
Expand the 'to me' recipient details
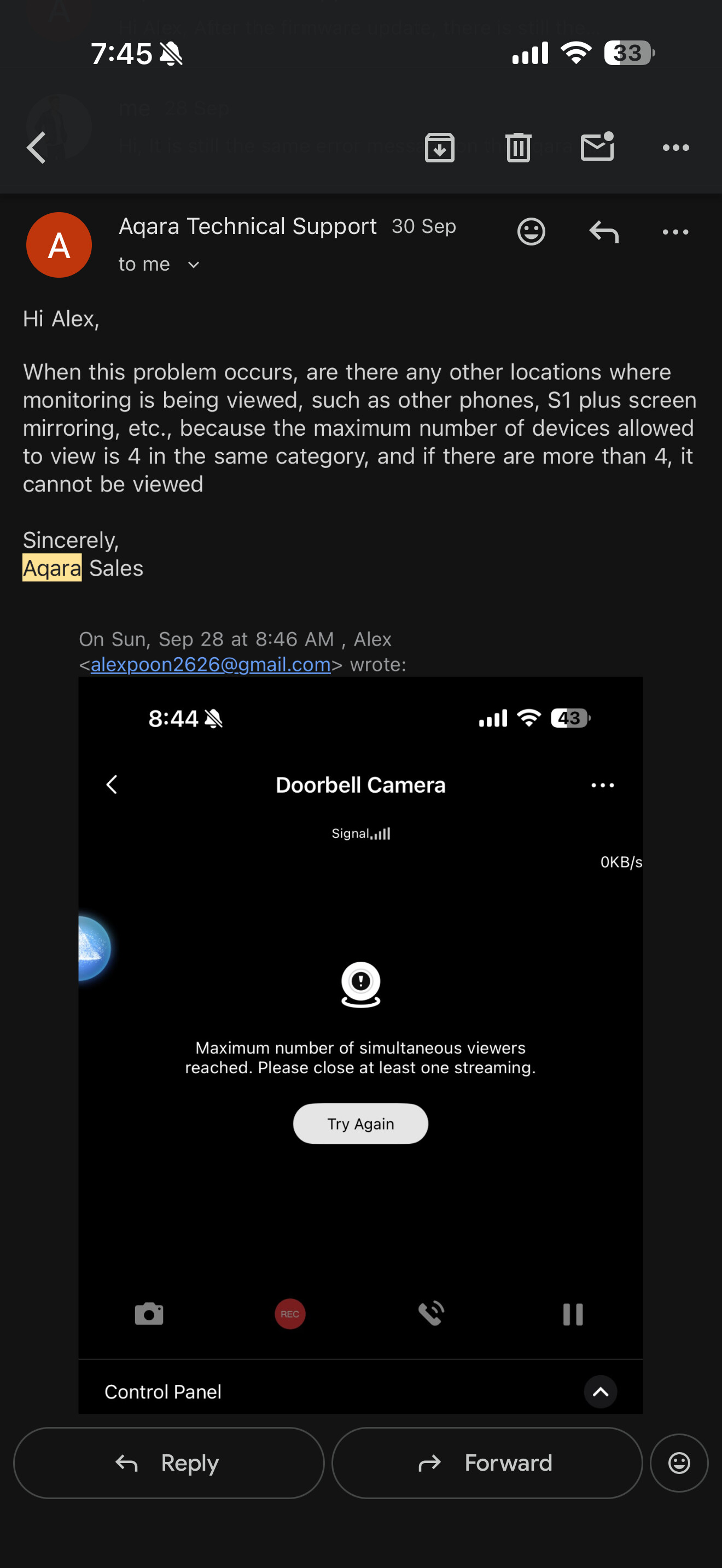pyautogui.click(x=193, y=265)
